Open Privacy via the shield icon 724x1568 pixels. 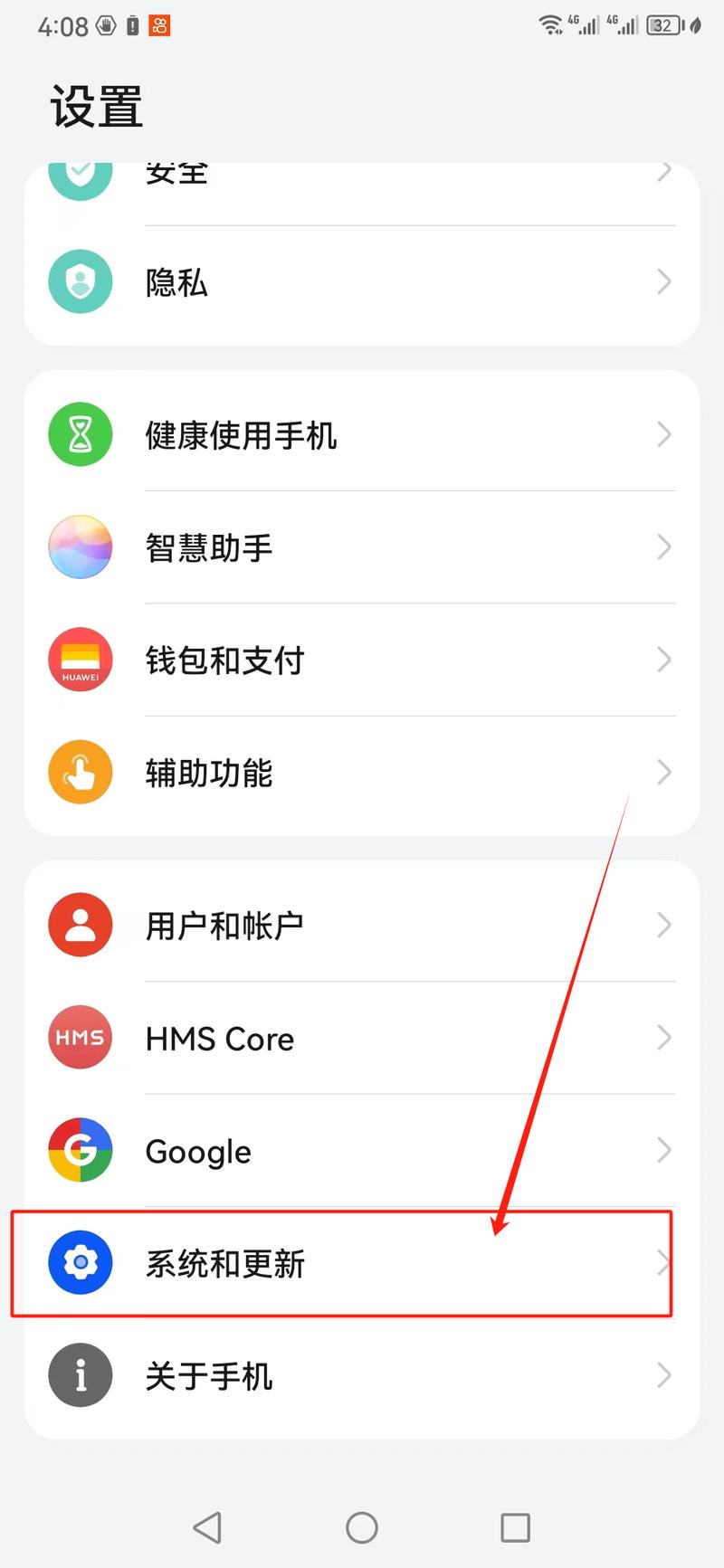(81, 281)
